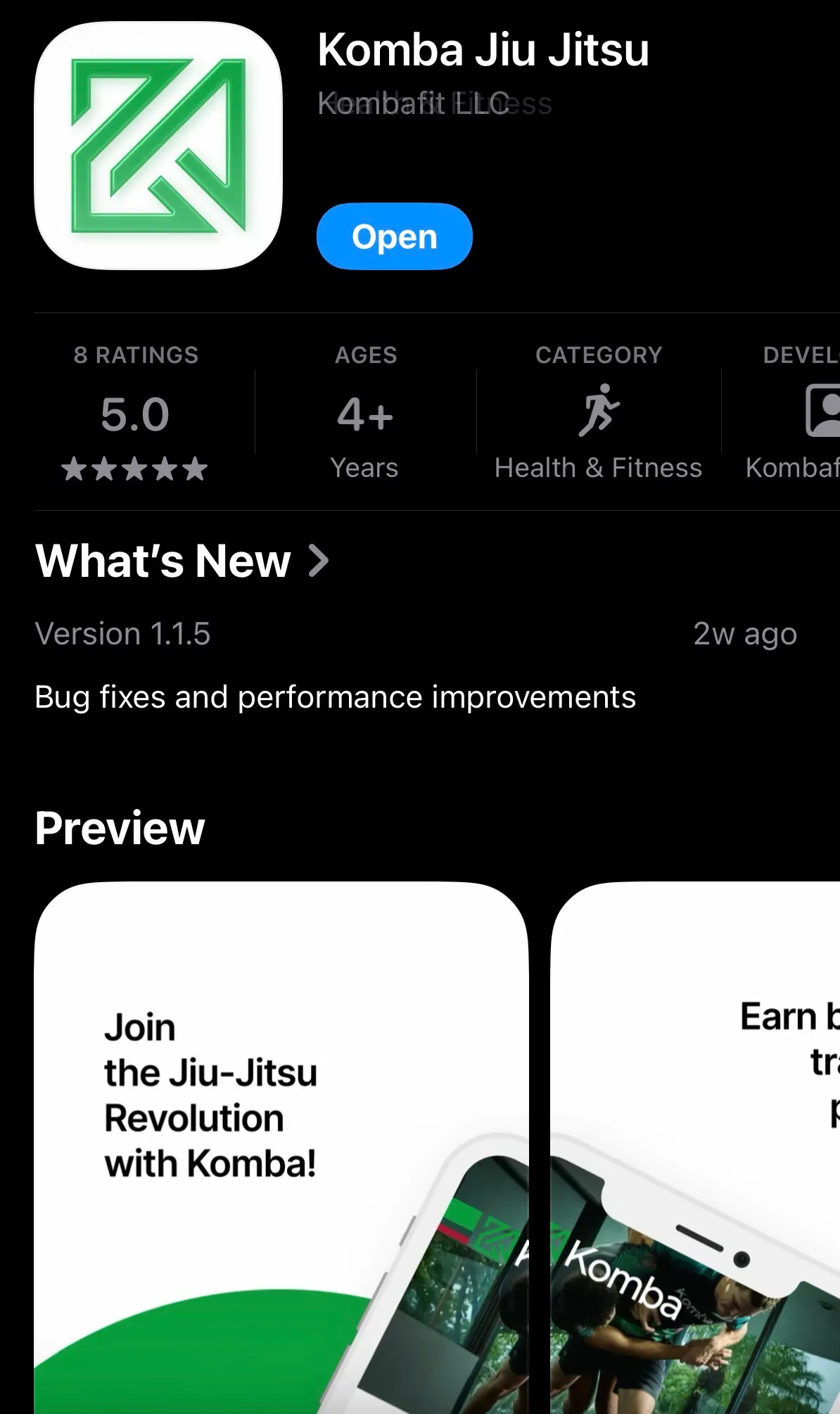The image size is (840, 1414).
Task: View the 5.0 ratings details
Action: coord(135,415)
